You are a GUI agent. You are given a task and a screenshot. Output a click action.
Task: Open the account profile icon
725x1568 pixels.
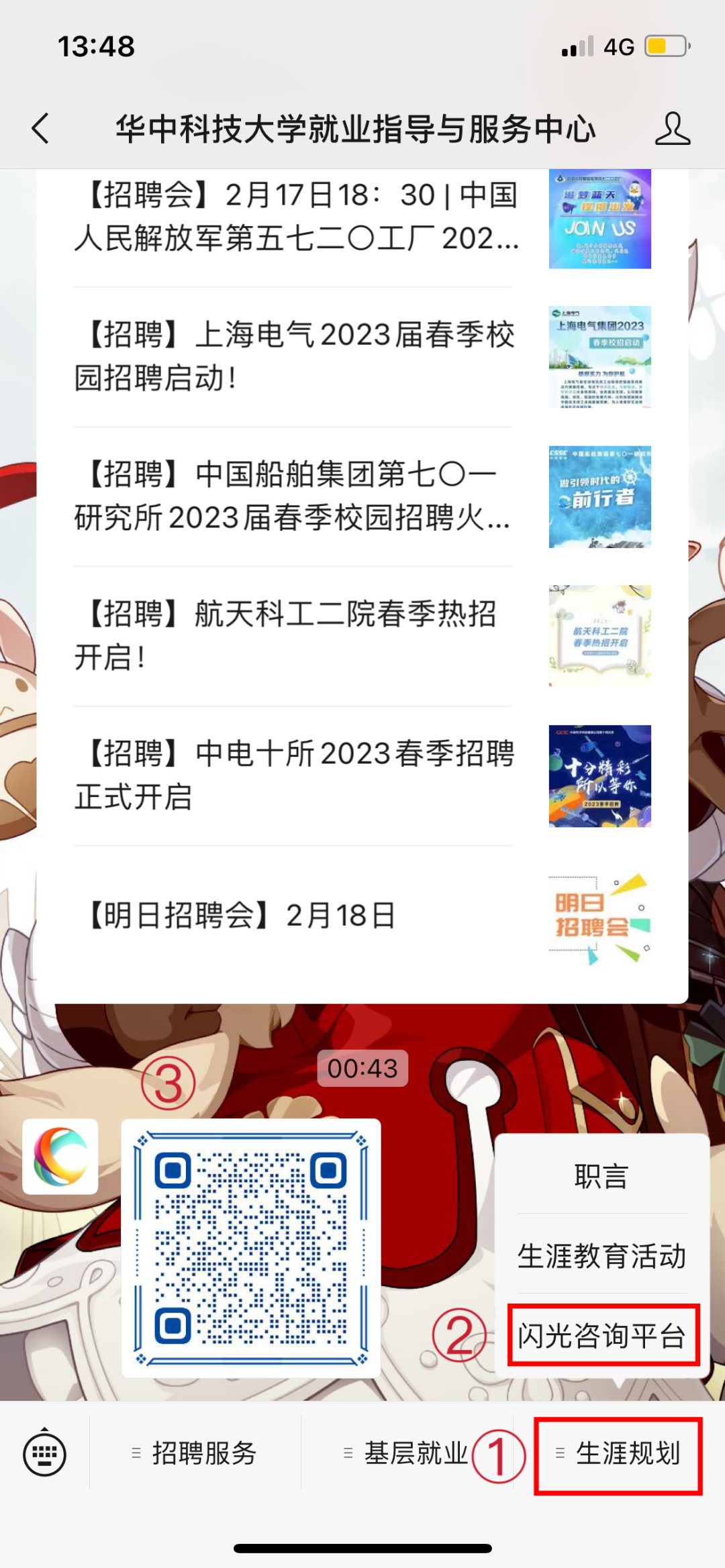[x=672, y=128]
